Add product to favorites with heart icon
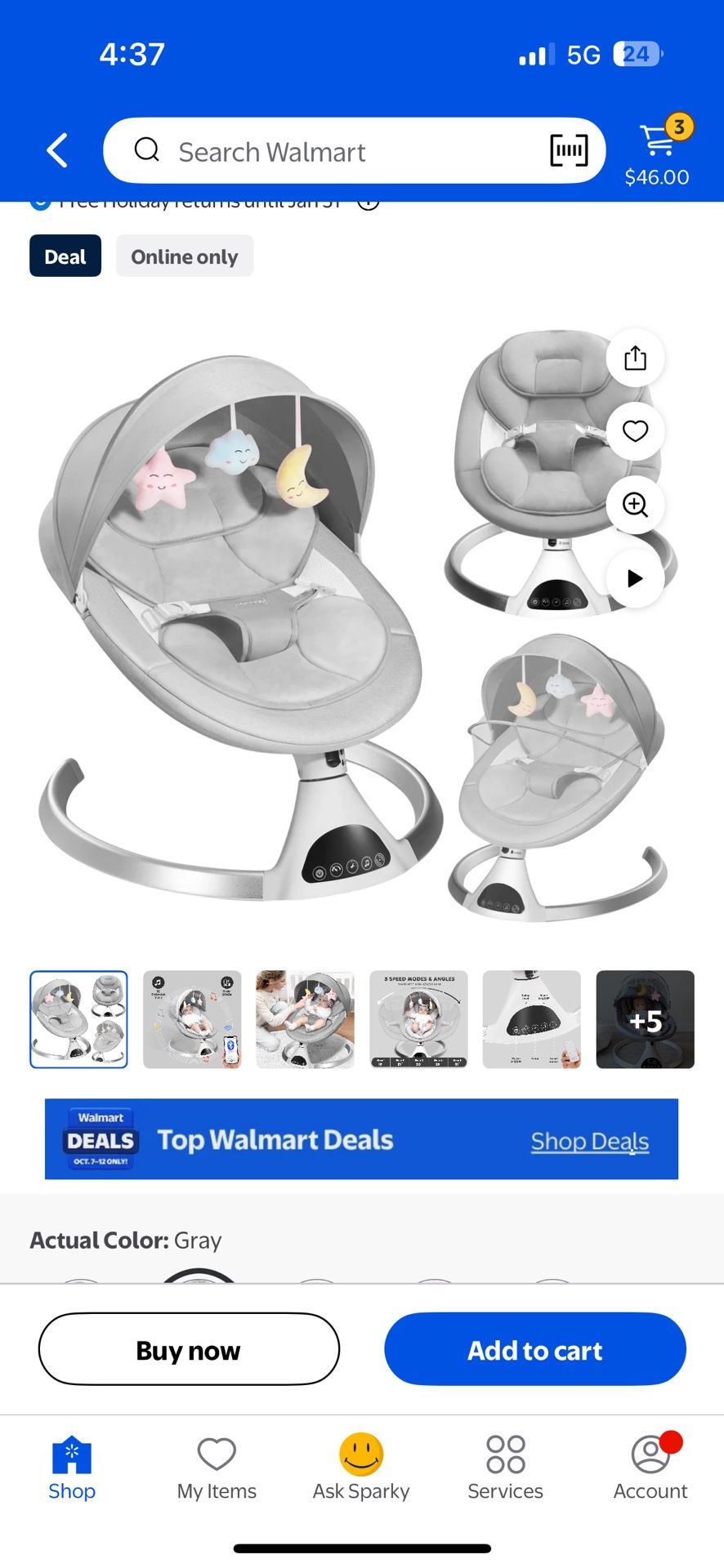Viewport: 724px width, 1568px height. click(x=635, y=431)
